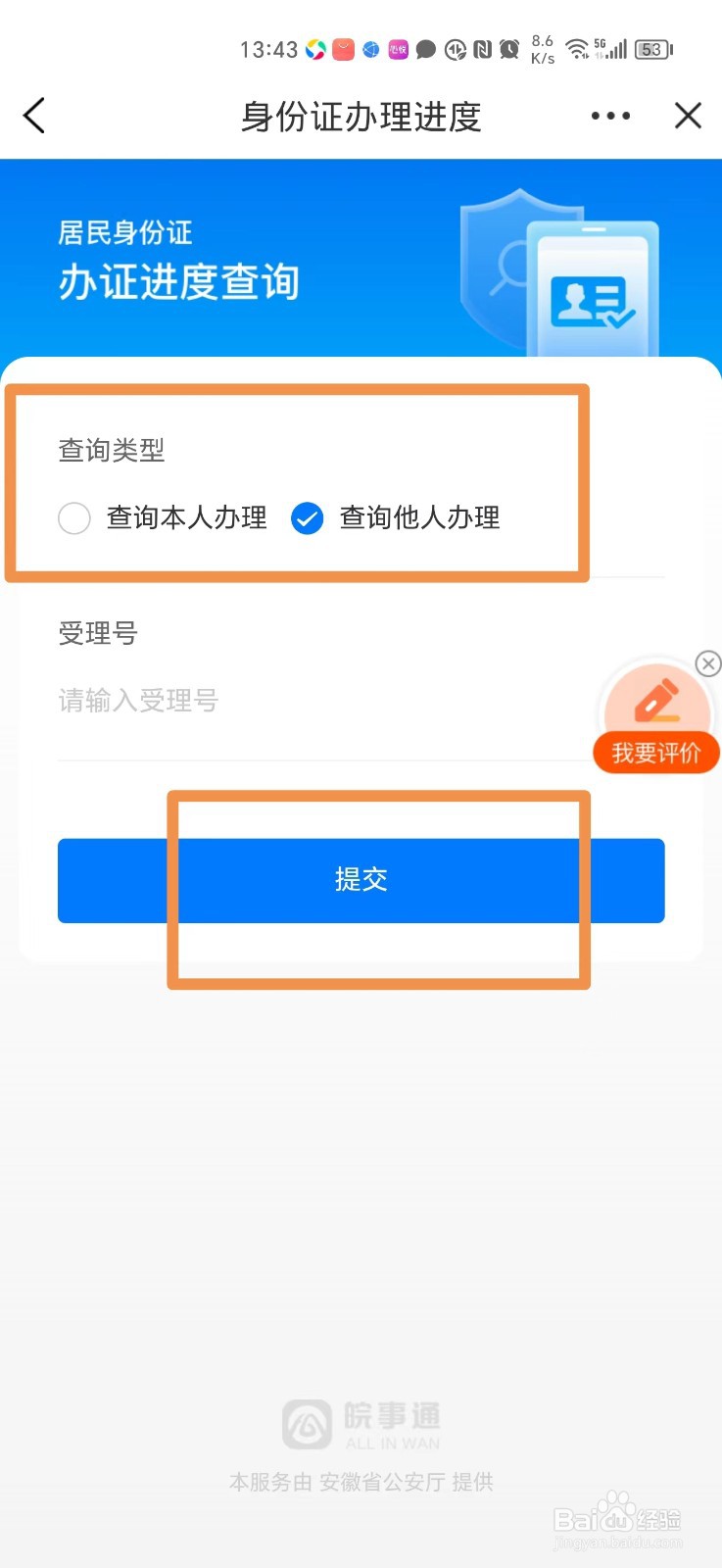This screenshot has width=722, height=1568.
Task: Tap the 身份证办理进度 title bar
Action: click(361, 115)
